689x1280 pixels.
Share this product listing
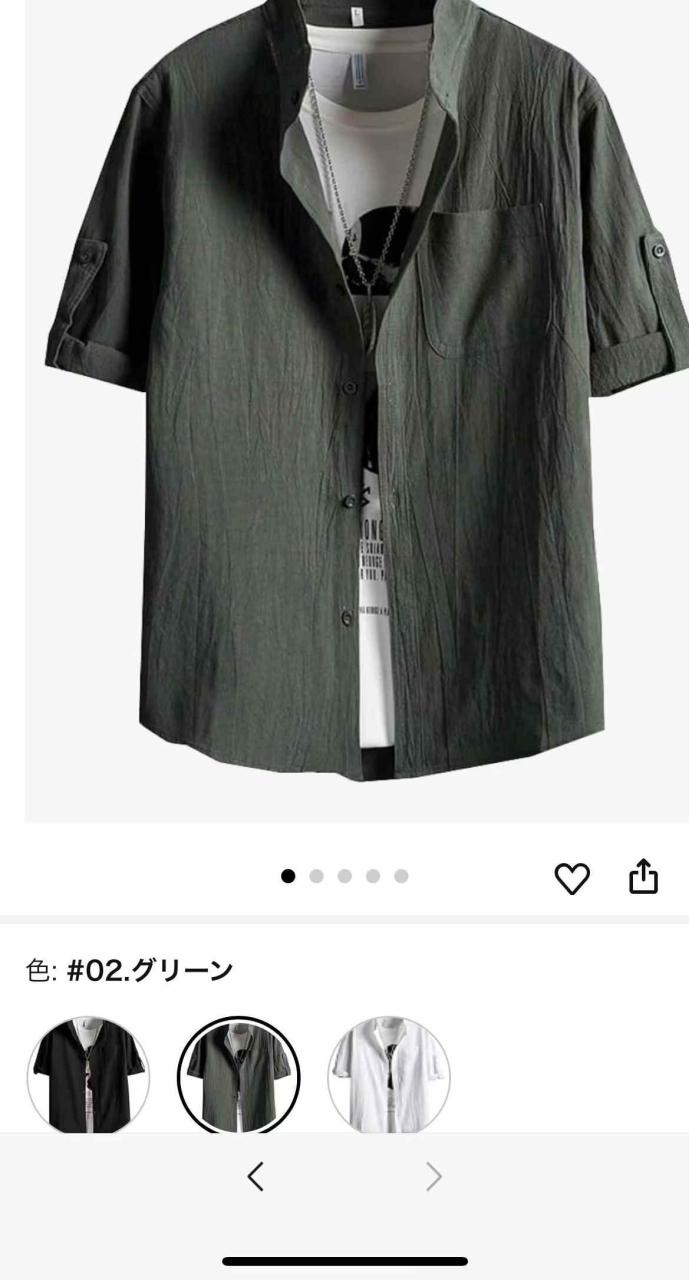tap(644, 877)
